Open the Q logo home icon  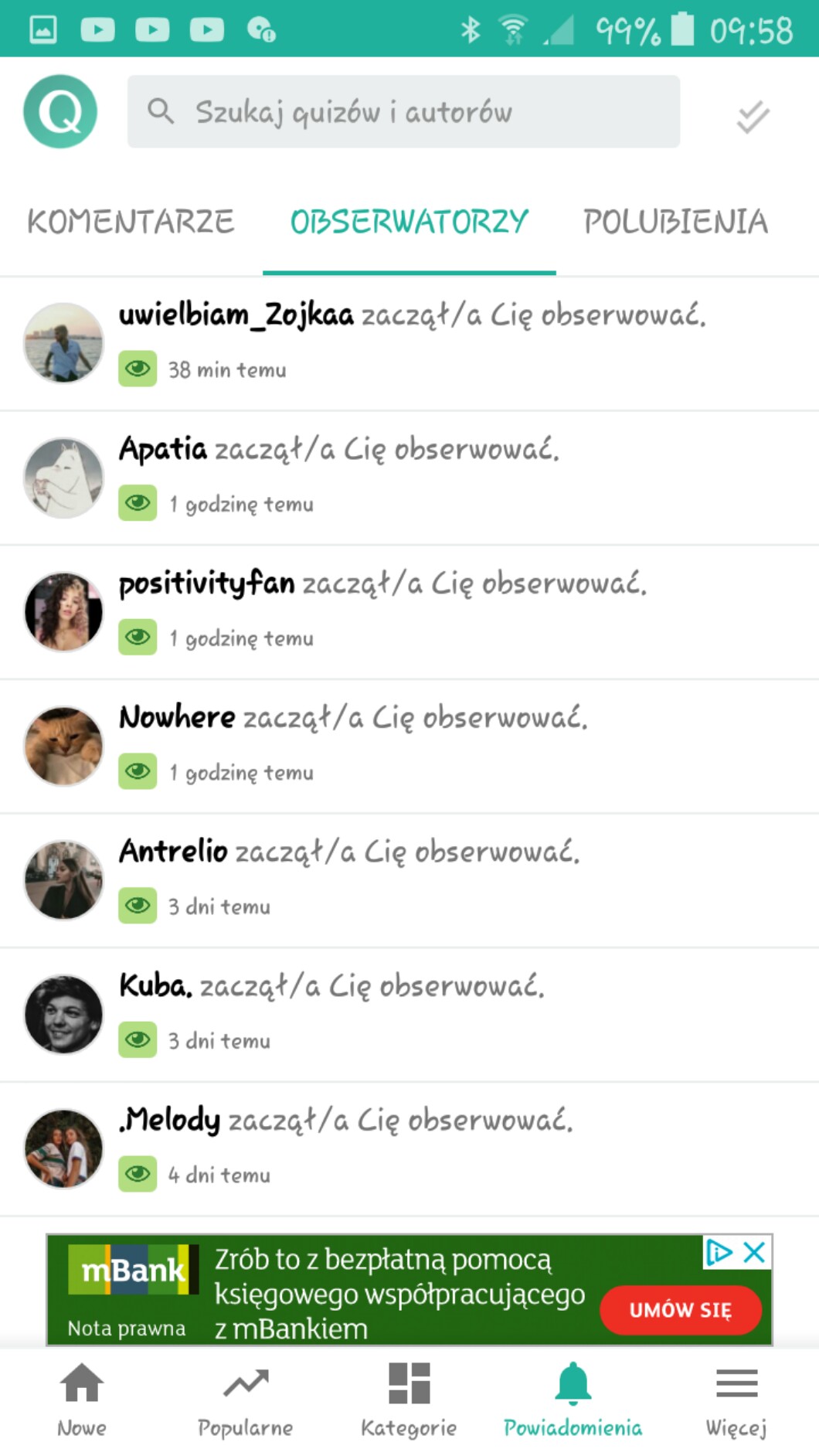pos(60,112)
